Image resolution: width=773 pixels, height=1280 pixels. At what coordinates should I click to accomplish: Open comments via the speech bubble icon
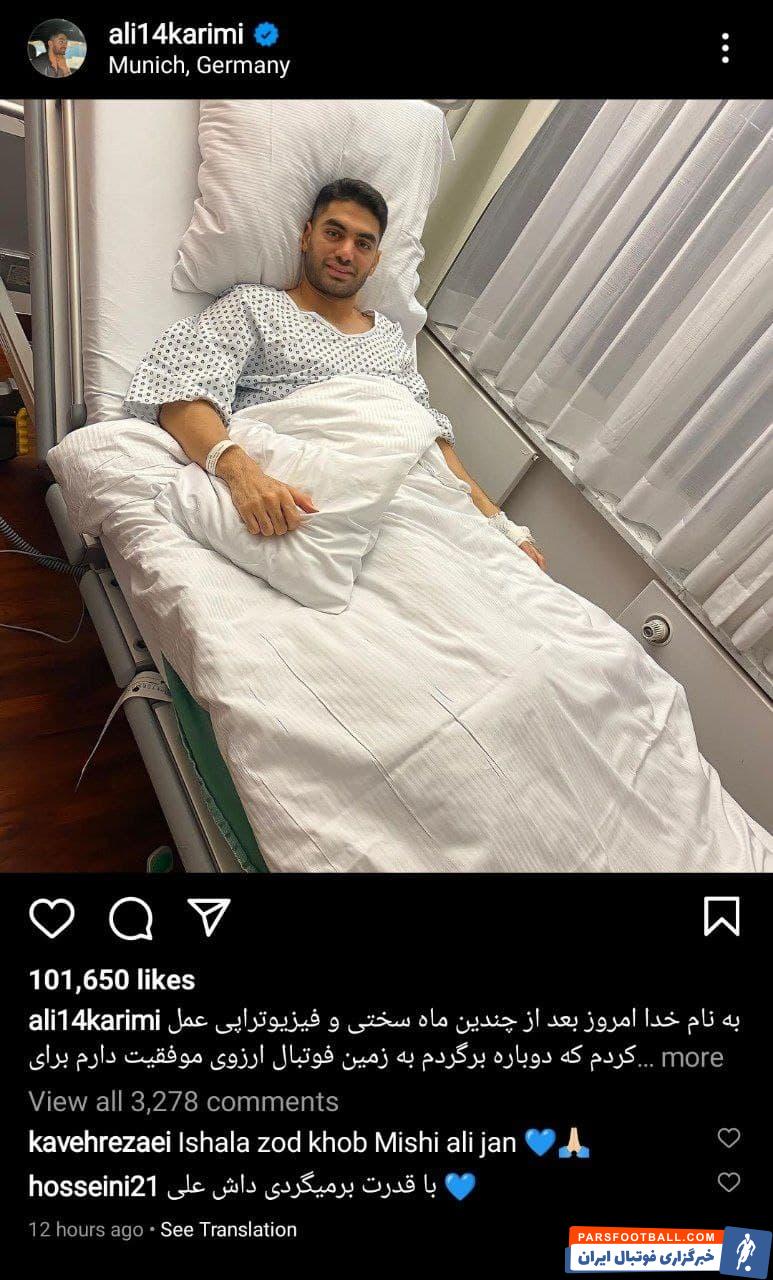point(130,917)
